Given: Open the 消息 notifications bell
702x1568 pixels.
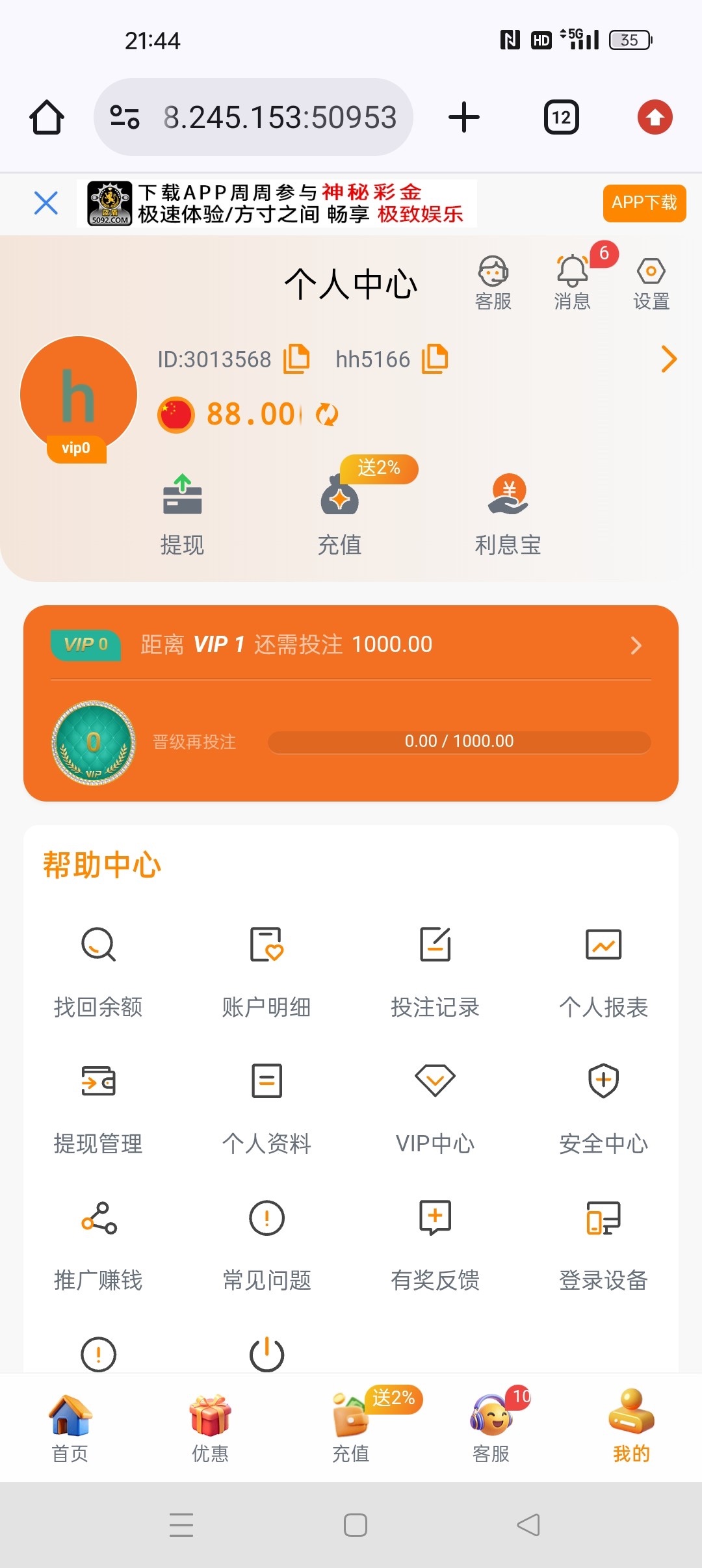Looking at the screenshot, I should pos(573,283).
